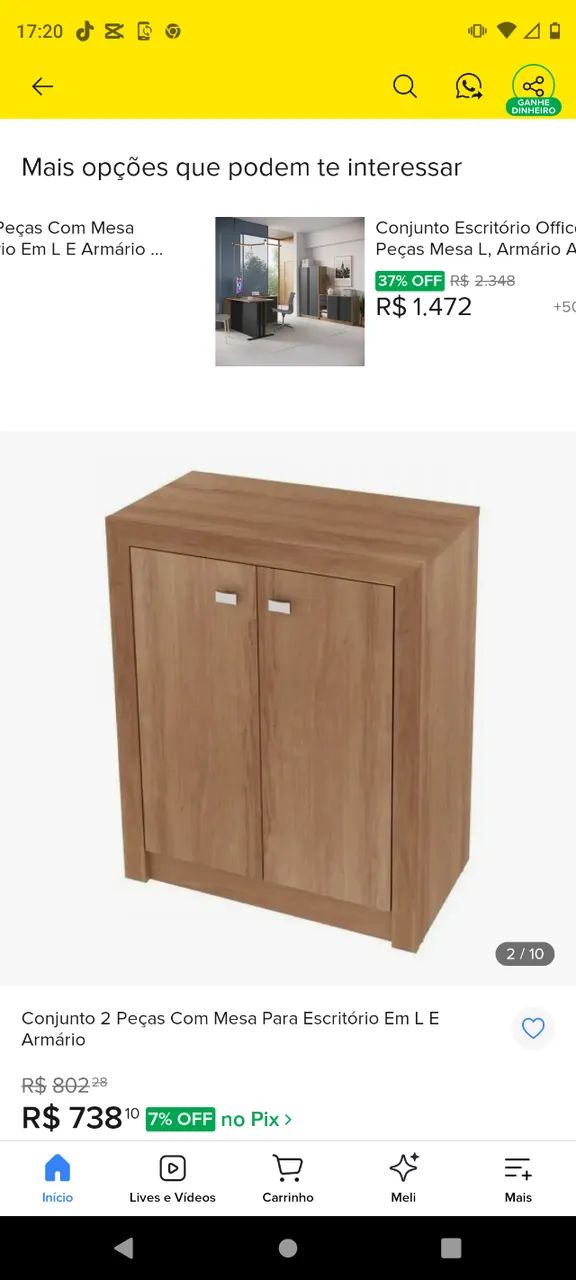Viewport: 576px width, 1280px height.
Task: Open the search magnifier icon
Action: (405, 87)
